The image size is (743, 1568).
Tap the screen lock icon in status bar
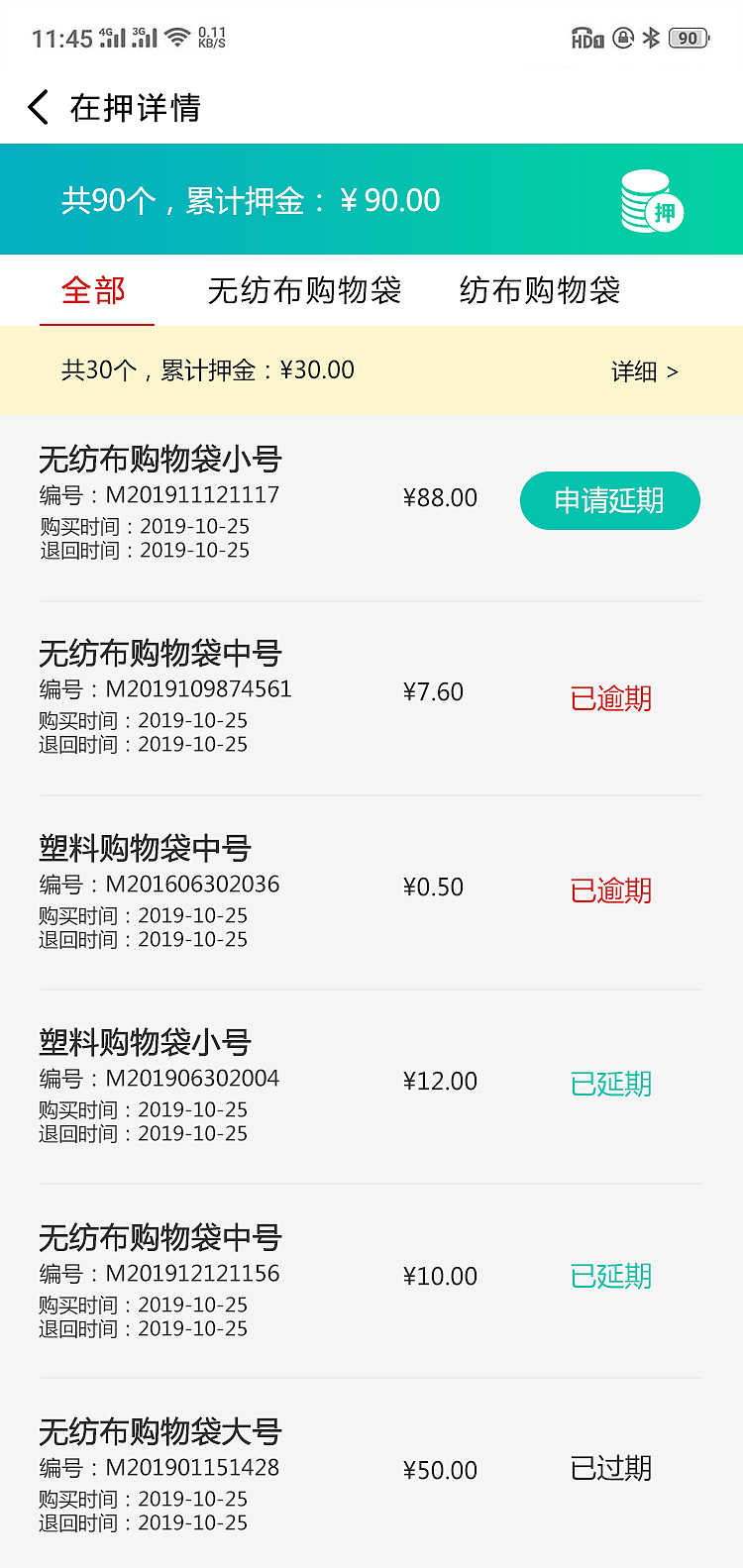click(x=622, y=38)
